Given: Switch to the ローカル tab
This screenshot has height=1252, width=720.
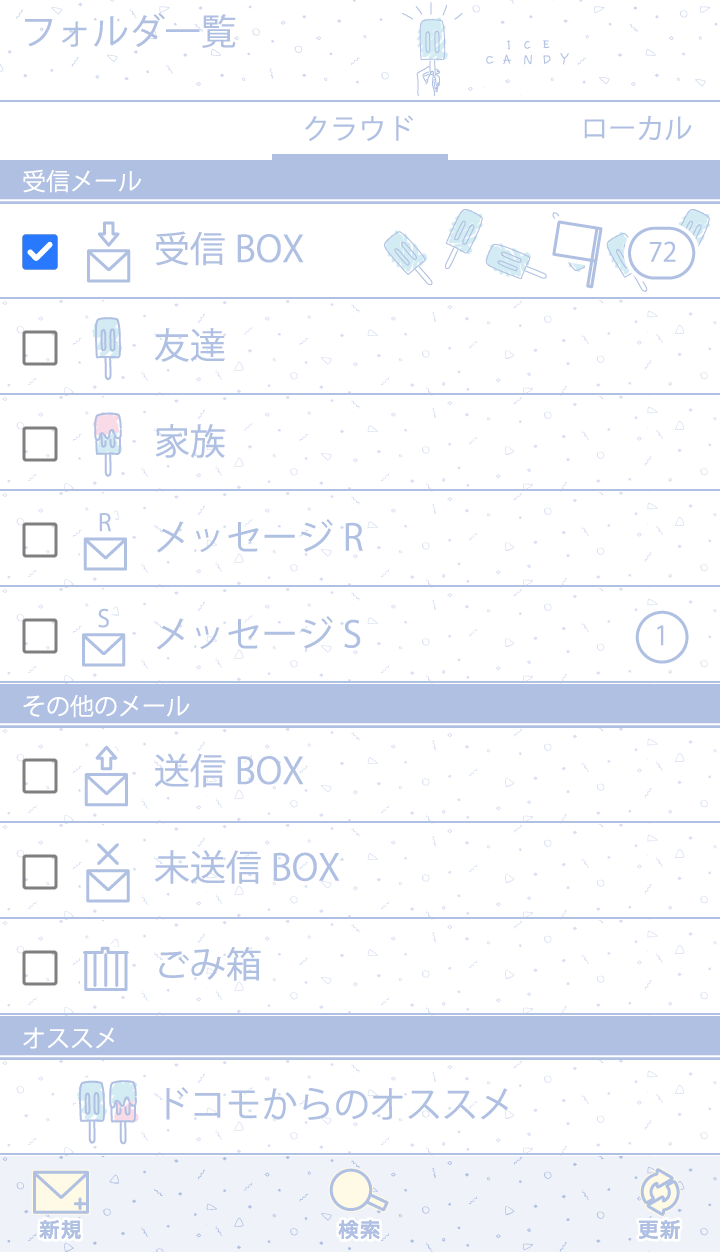Looking at the screenshot, I should click(x=636, y=129).
